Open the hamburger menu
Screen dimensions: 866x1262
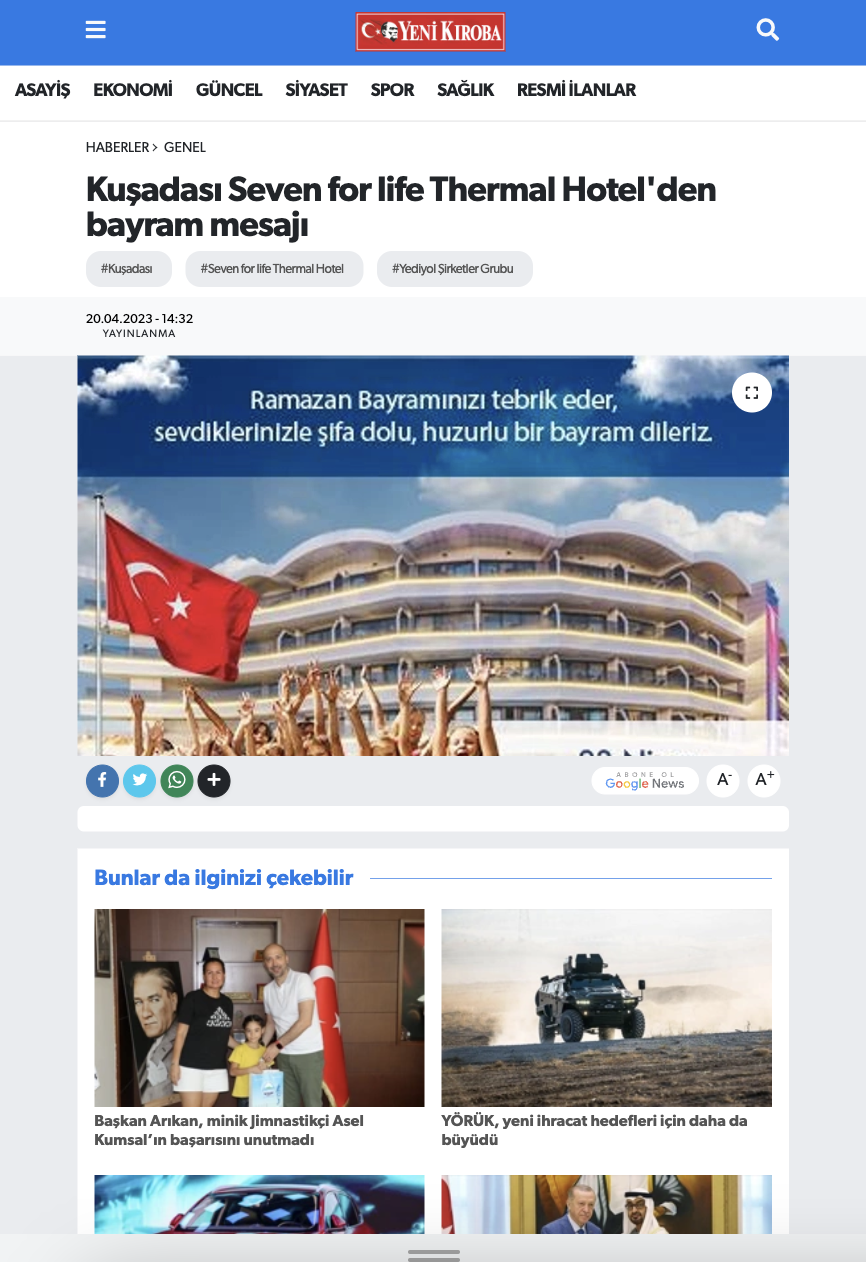click(x=96, y=31)
